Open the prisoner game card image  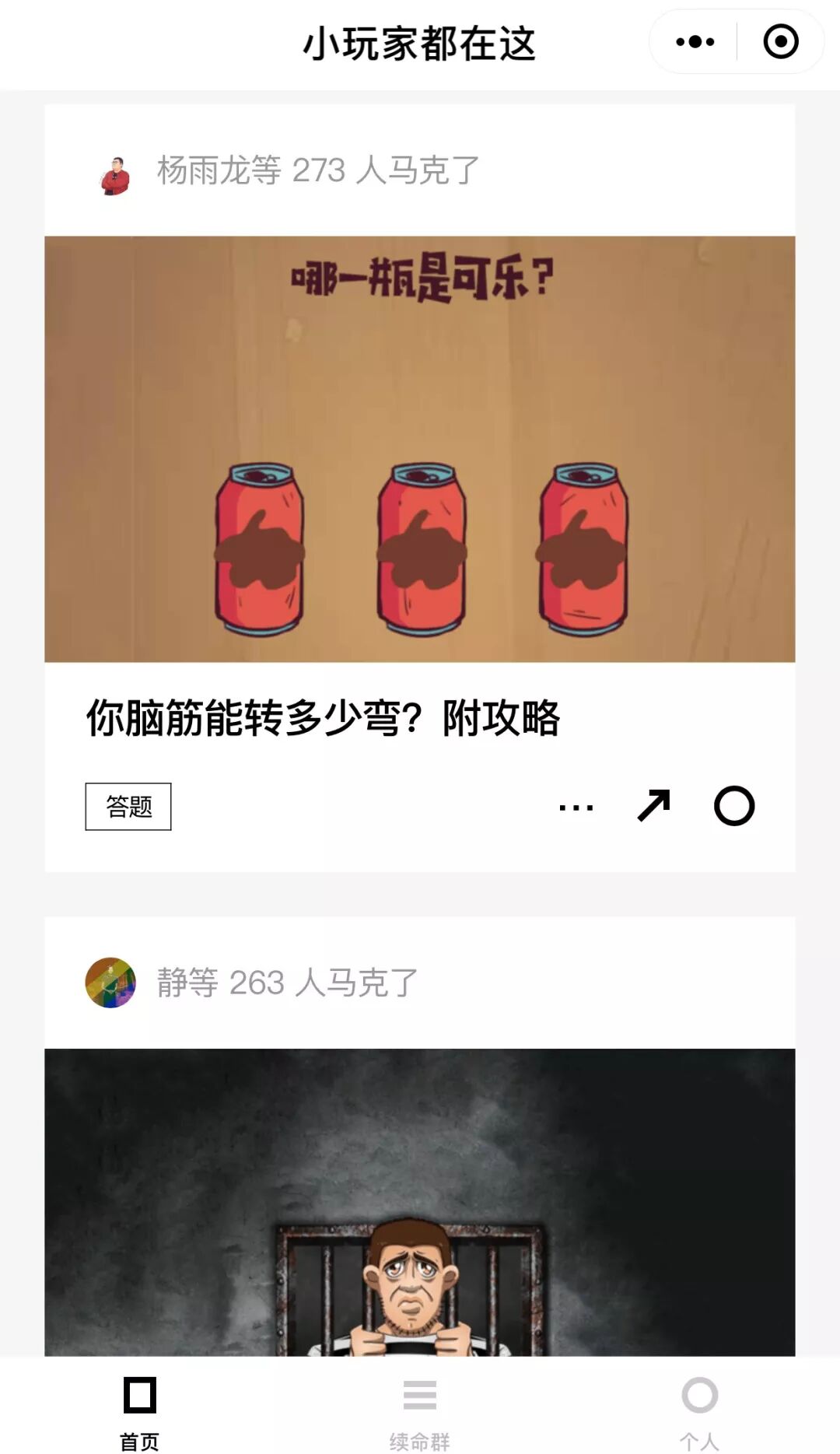point(420,1202)
